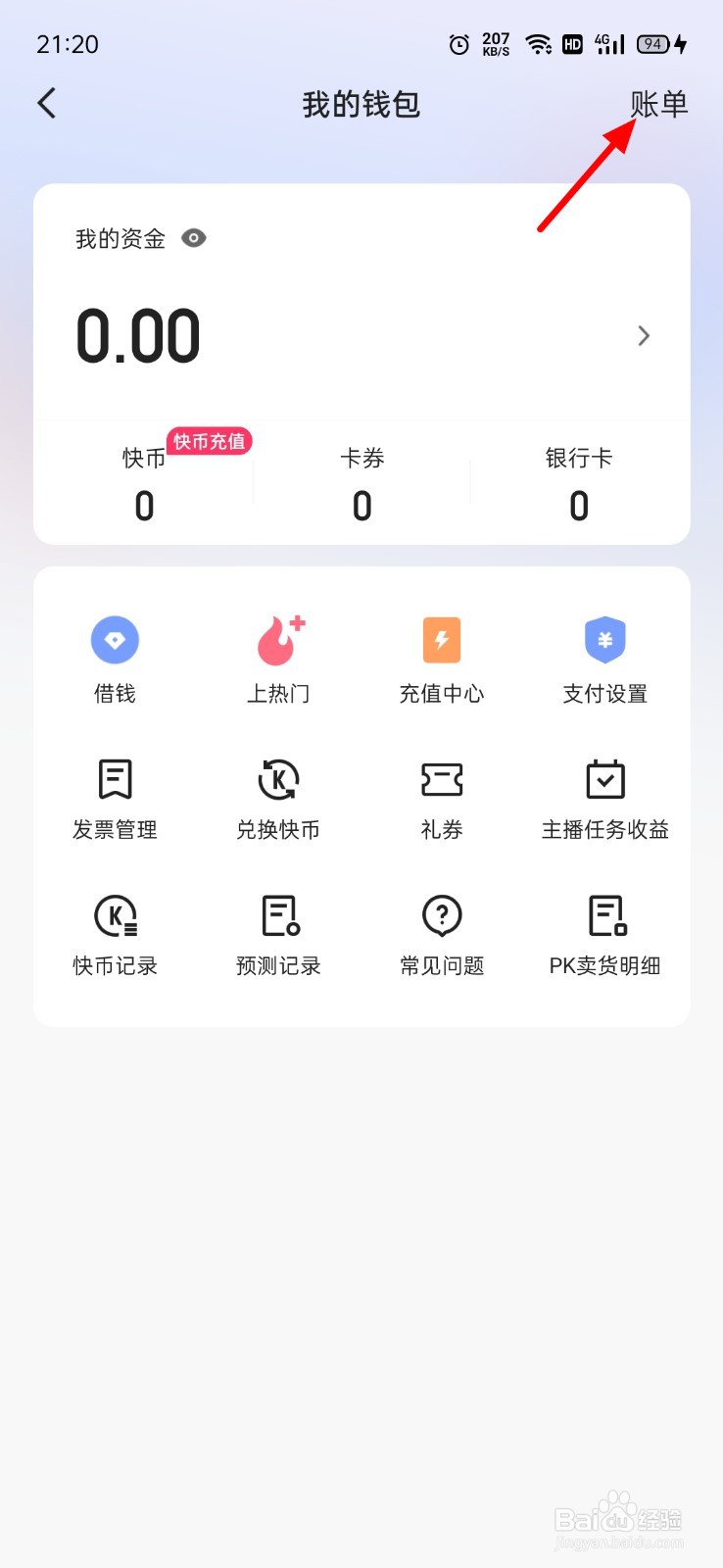Image resolution: width=723 pixels, height=1568 pixels.
Task: Open 账单 in the top bar
Action: (x=658, y=104)
